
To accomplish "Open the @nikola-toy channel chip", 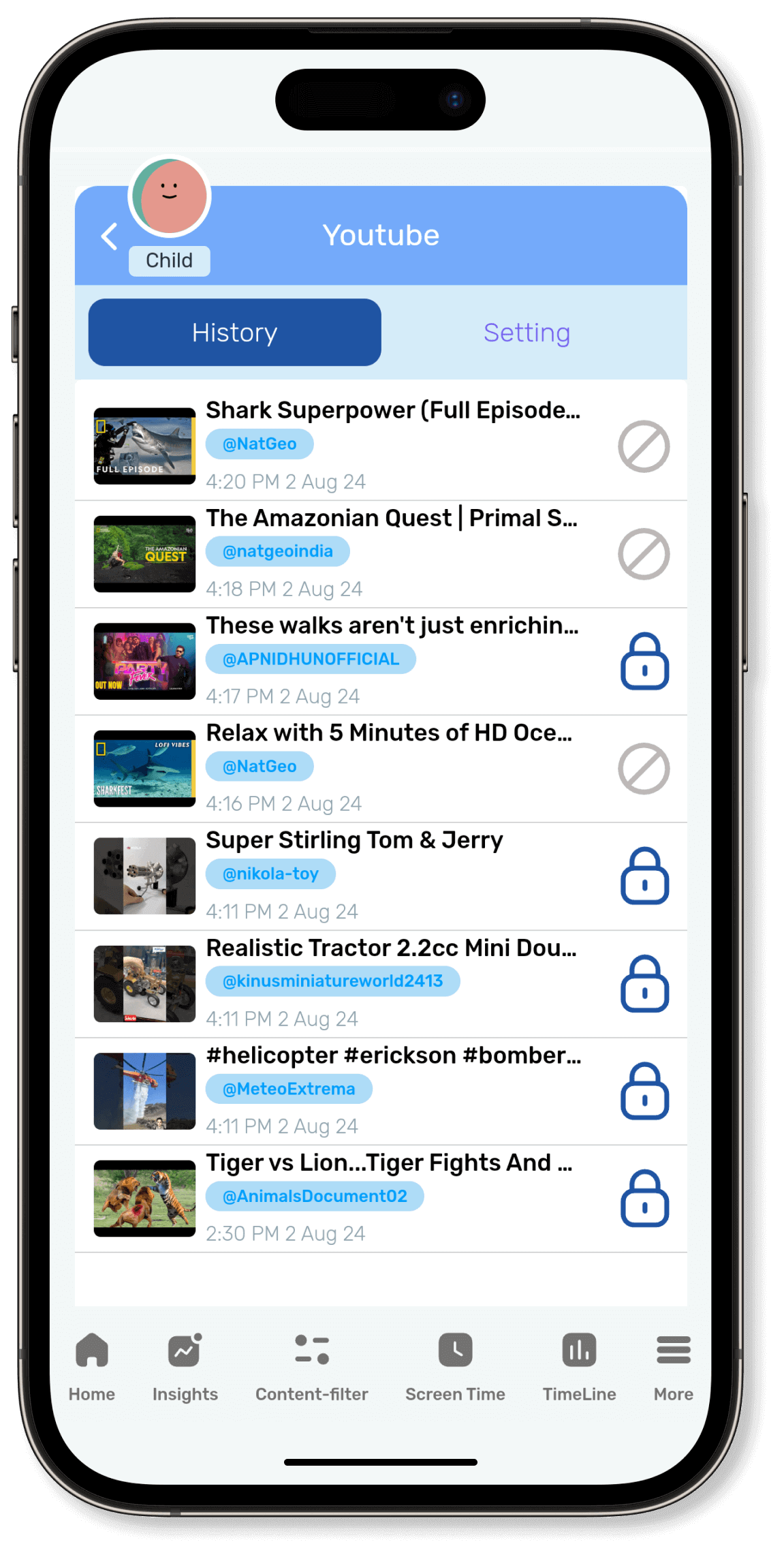I will (x=270, y=874).
